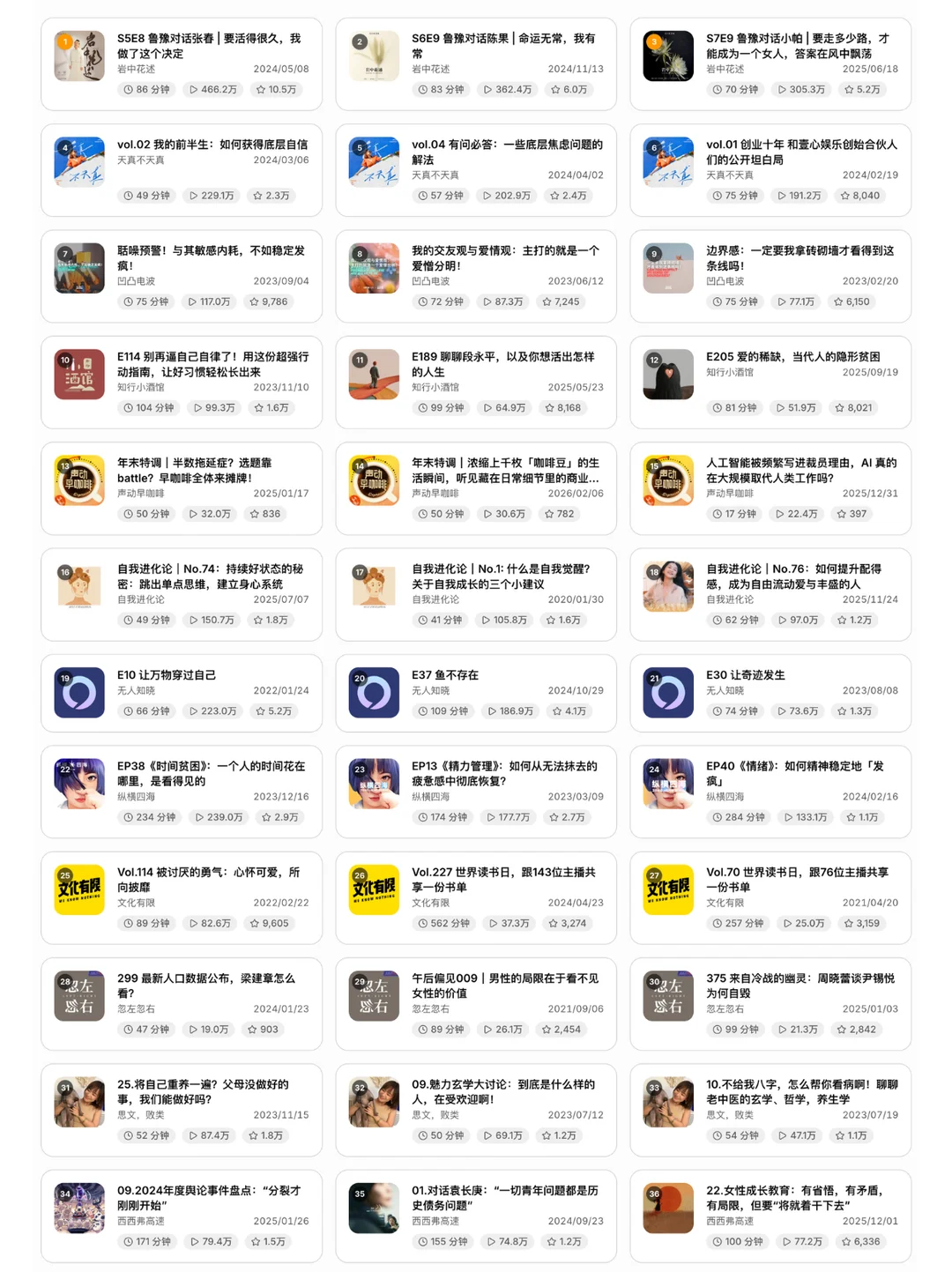952x1272 pixels.
Task: Click the number 1 ranking badge
Action: pos(64,40)
